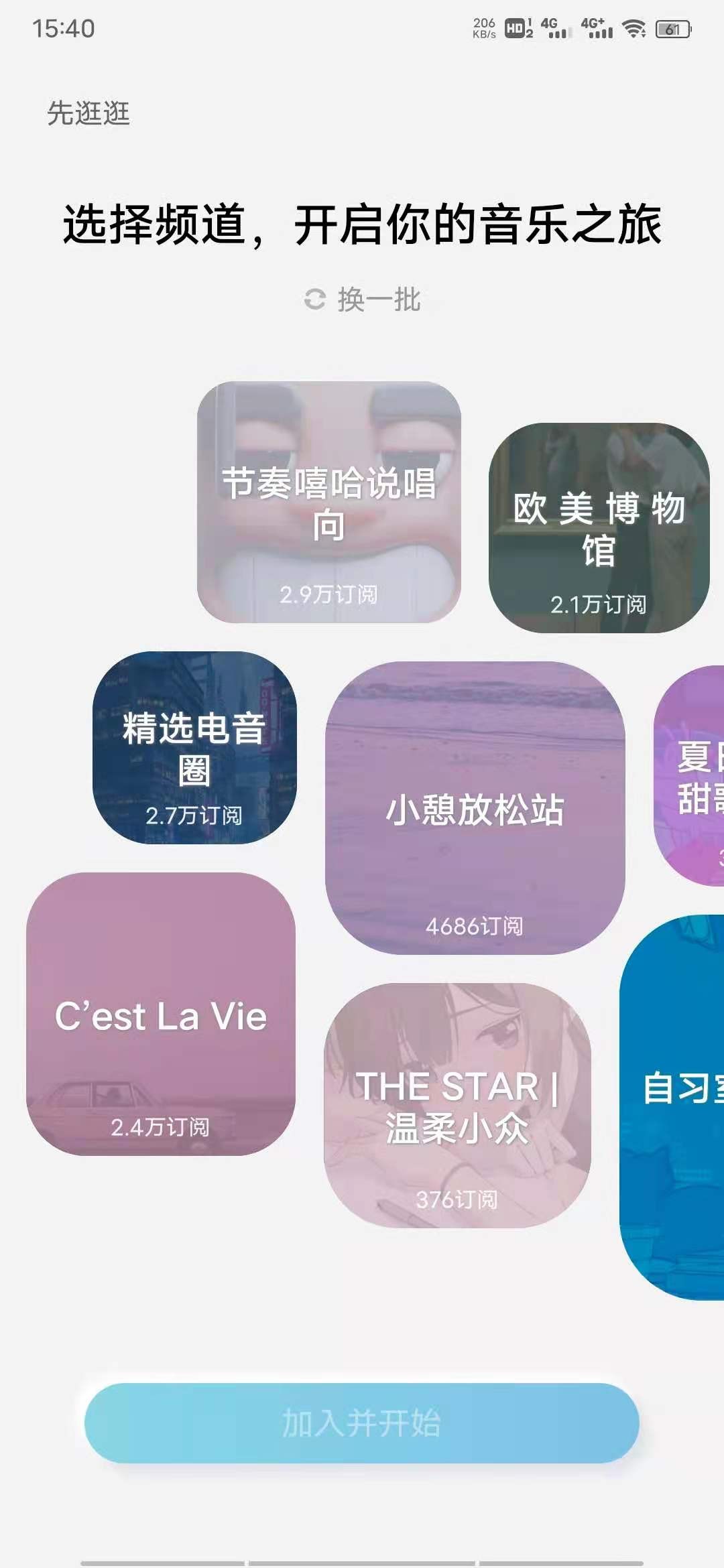Select THE STAR | 温柔小众 channel
The image size is (724, 1568).
tap(457, 1106)
